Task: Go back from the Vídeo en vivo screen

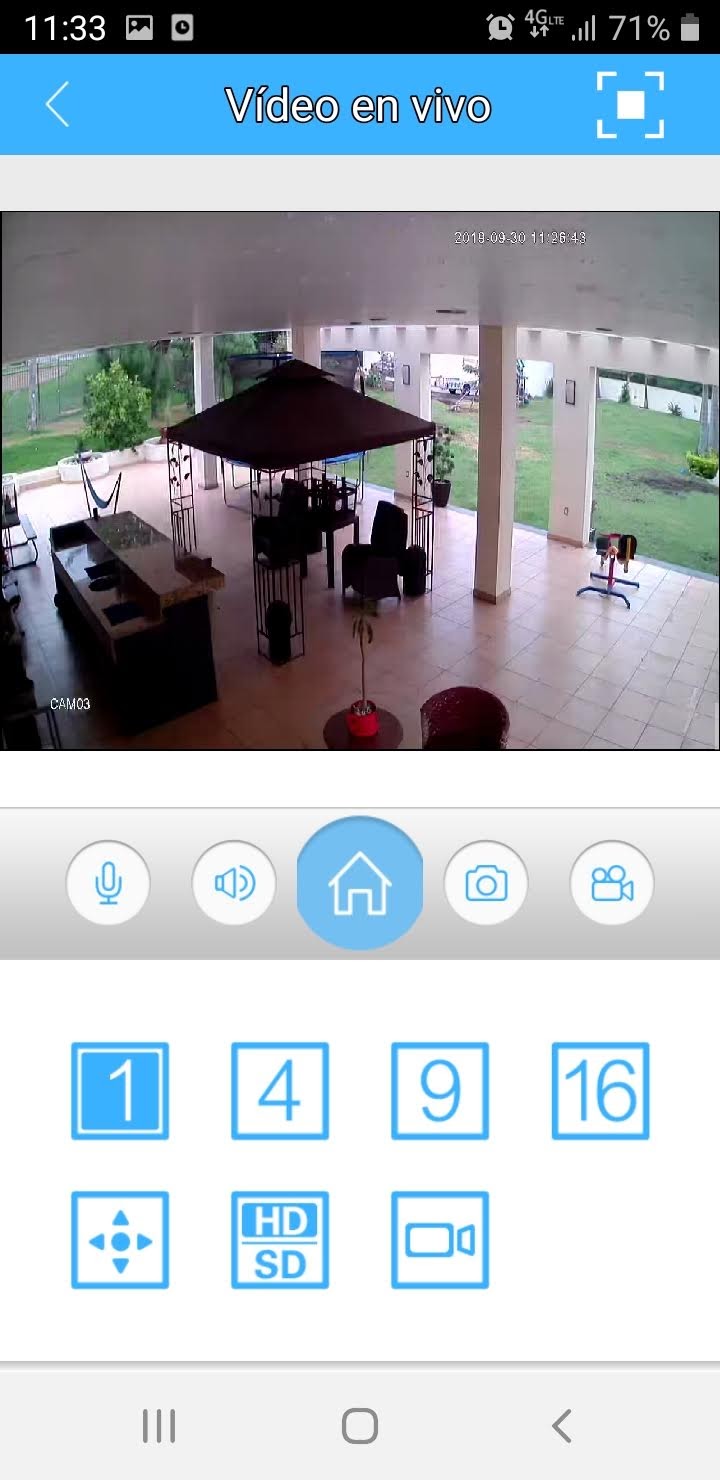Action: [x=58, y=105]
